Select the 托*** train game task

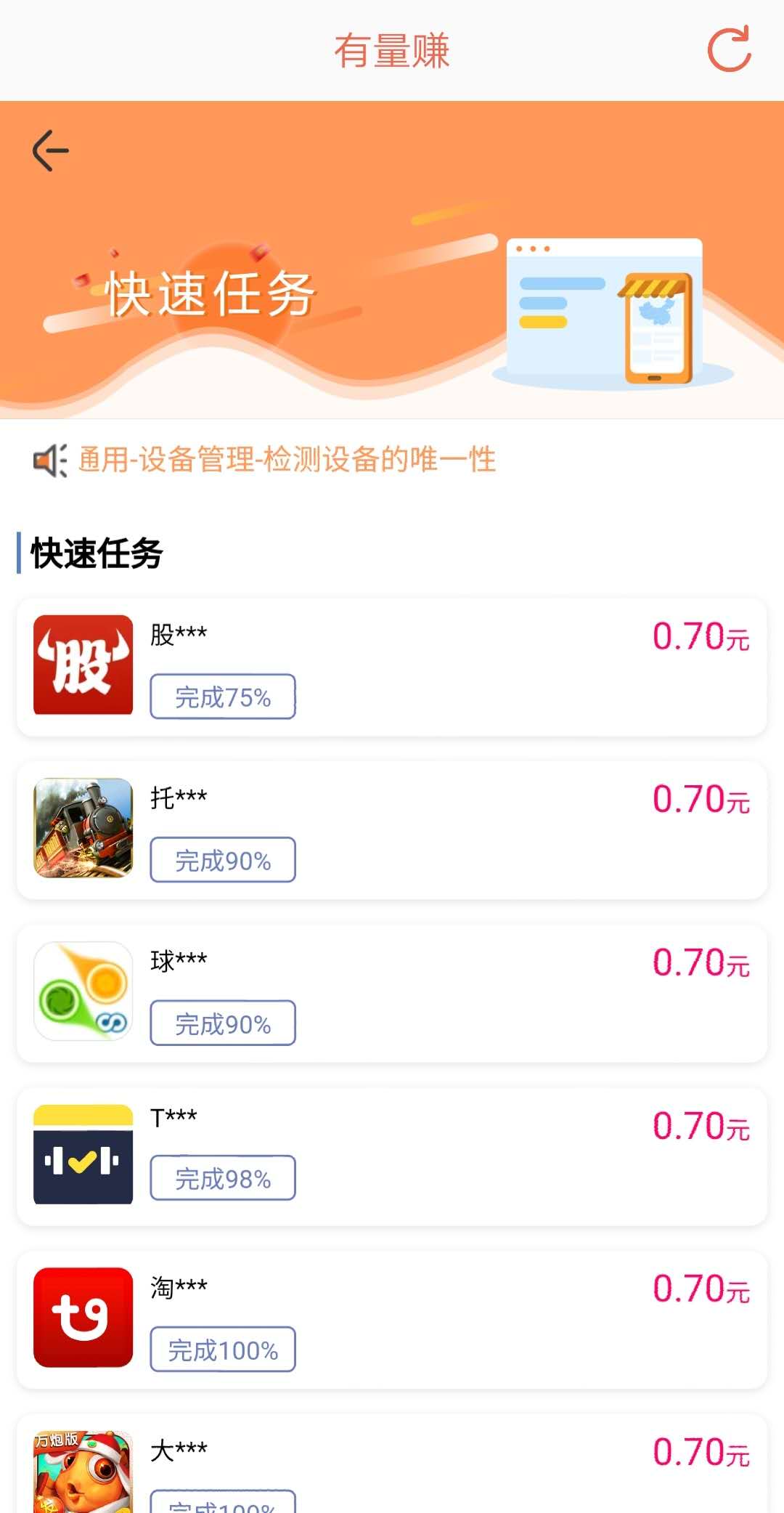tap(392, 829)
